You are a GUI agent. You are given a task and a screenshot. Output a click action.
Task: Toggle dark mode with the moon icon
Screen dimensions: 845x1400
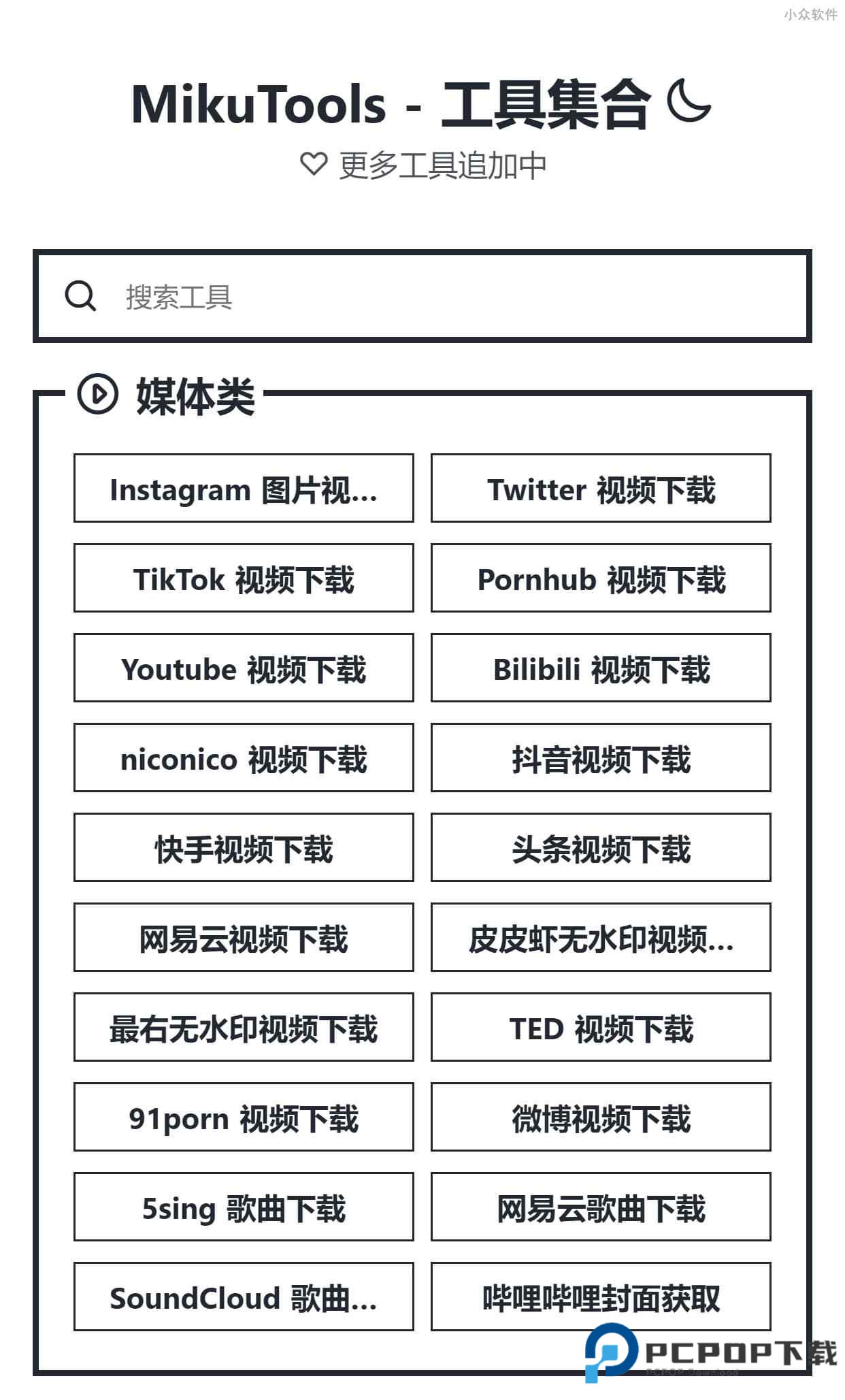click(689, 101)
